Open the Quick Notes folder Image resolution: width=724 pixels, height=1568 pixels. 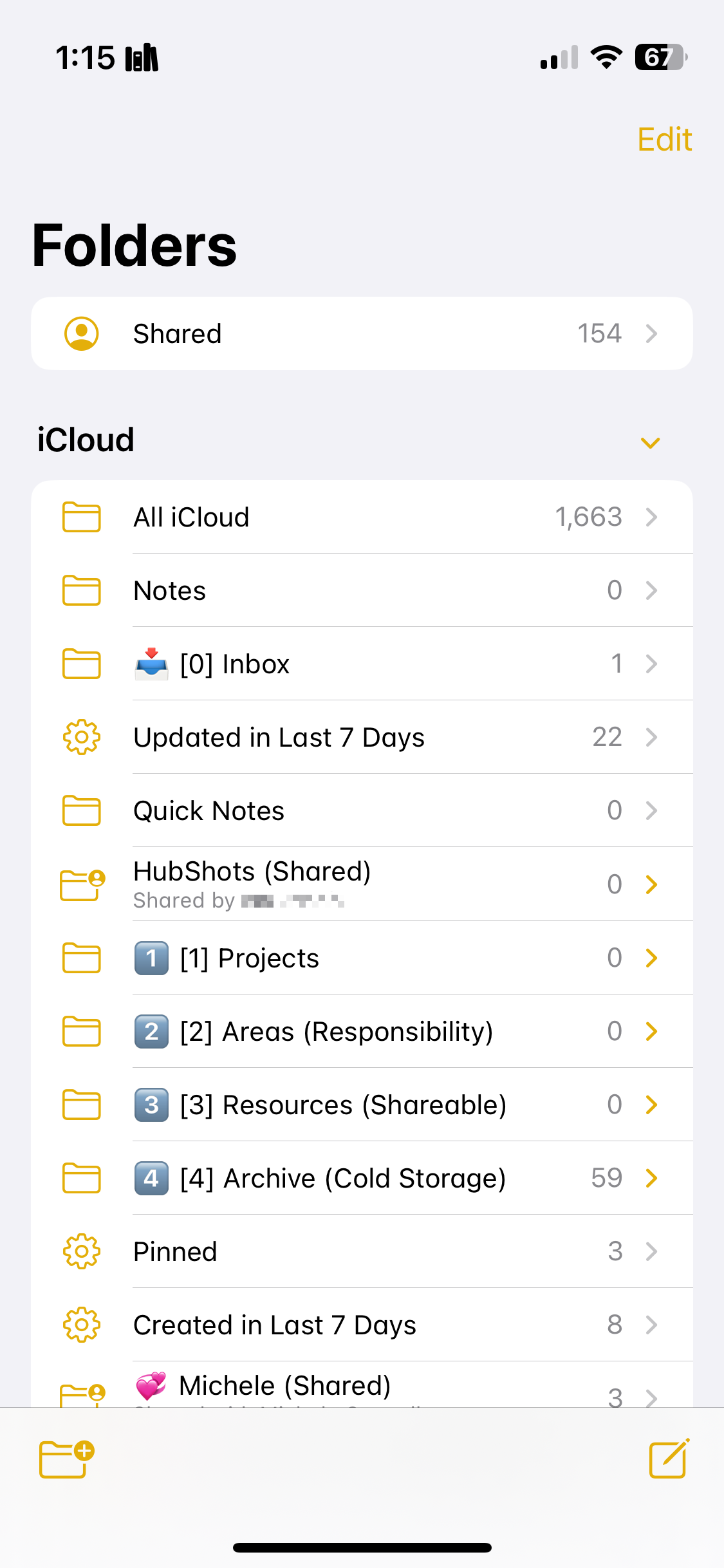coord(362,810)
